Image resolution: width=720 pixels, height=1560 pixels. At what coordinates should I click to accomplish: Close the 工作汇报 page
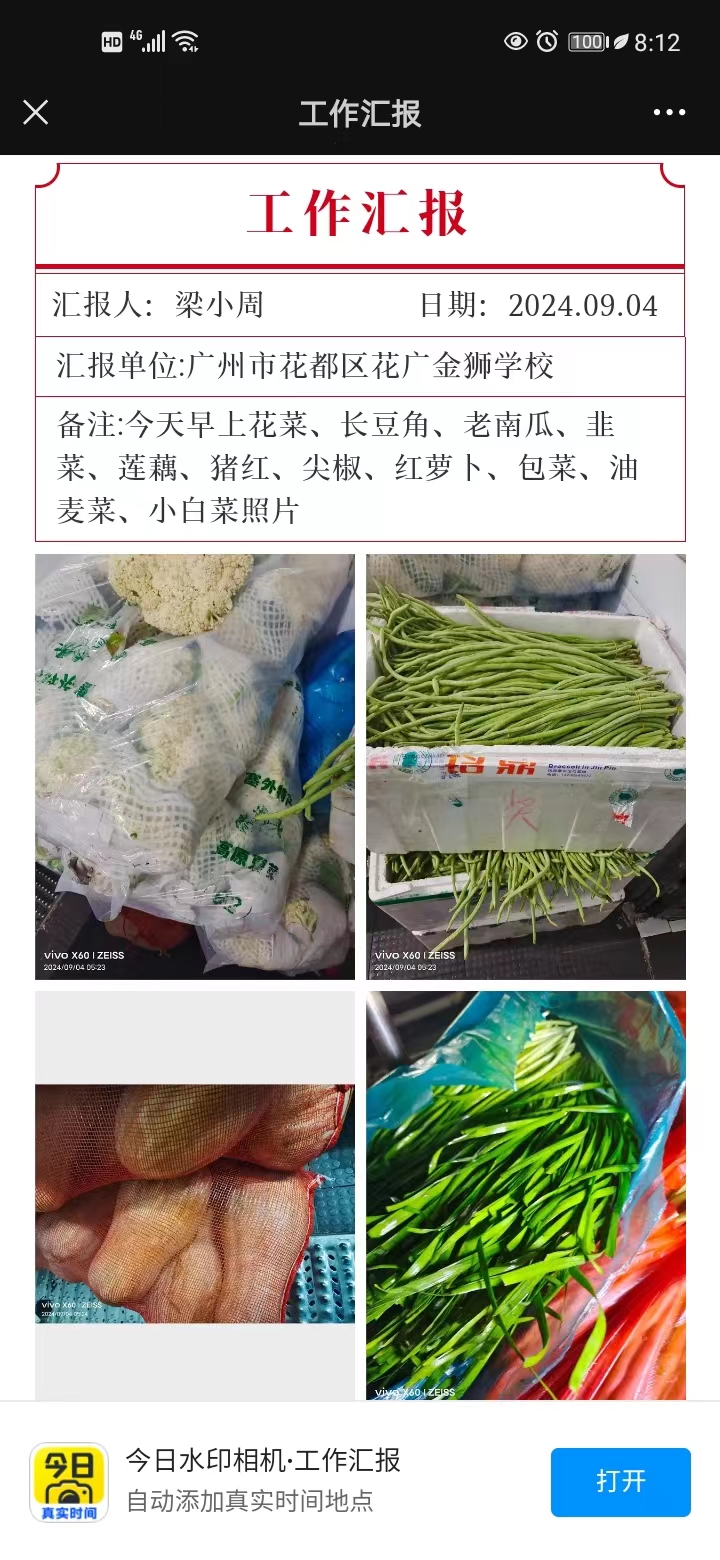click(36, 112)
